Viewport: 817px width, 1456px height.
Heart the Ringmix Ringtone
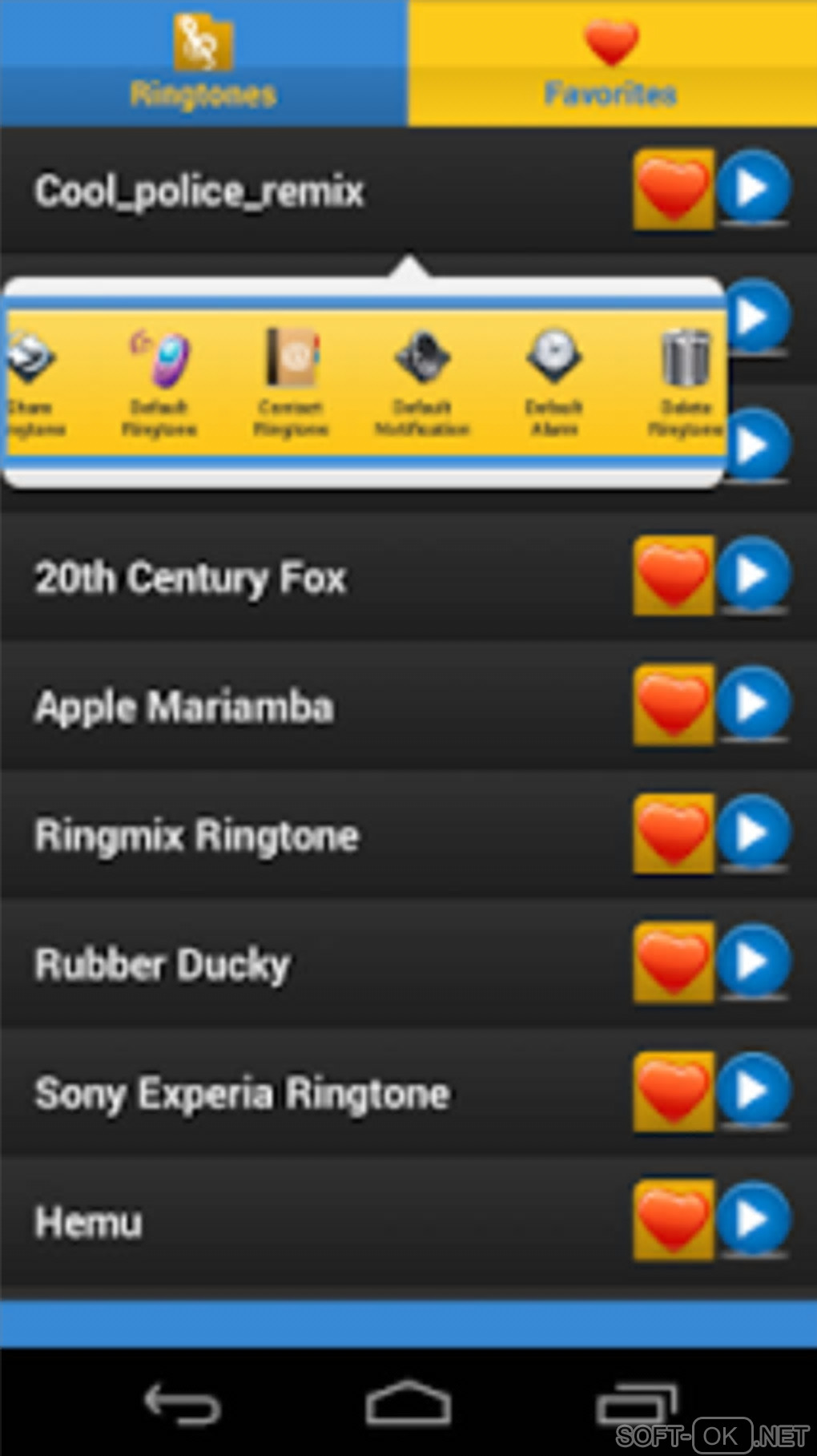pyautogui.click(x=673, y=834)
